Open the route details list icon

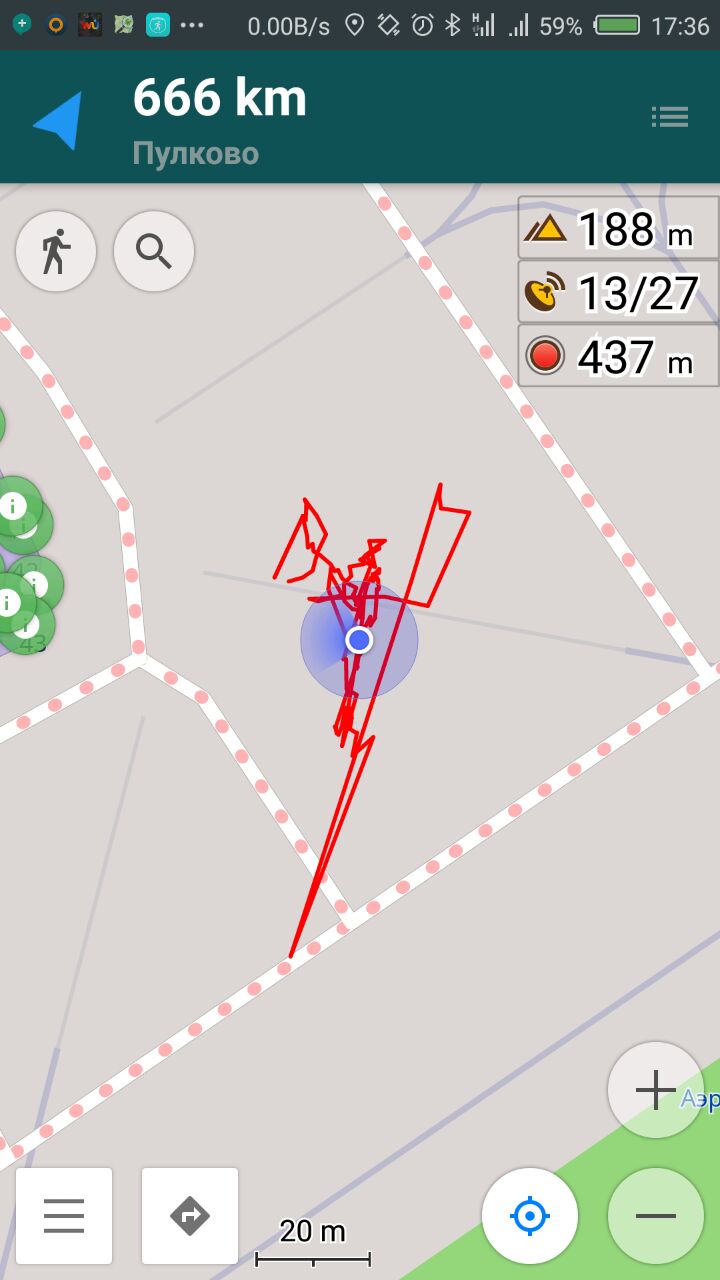669,117
